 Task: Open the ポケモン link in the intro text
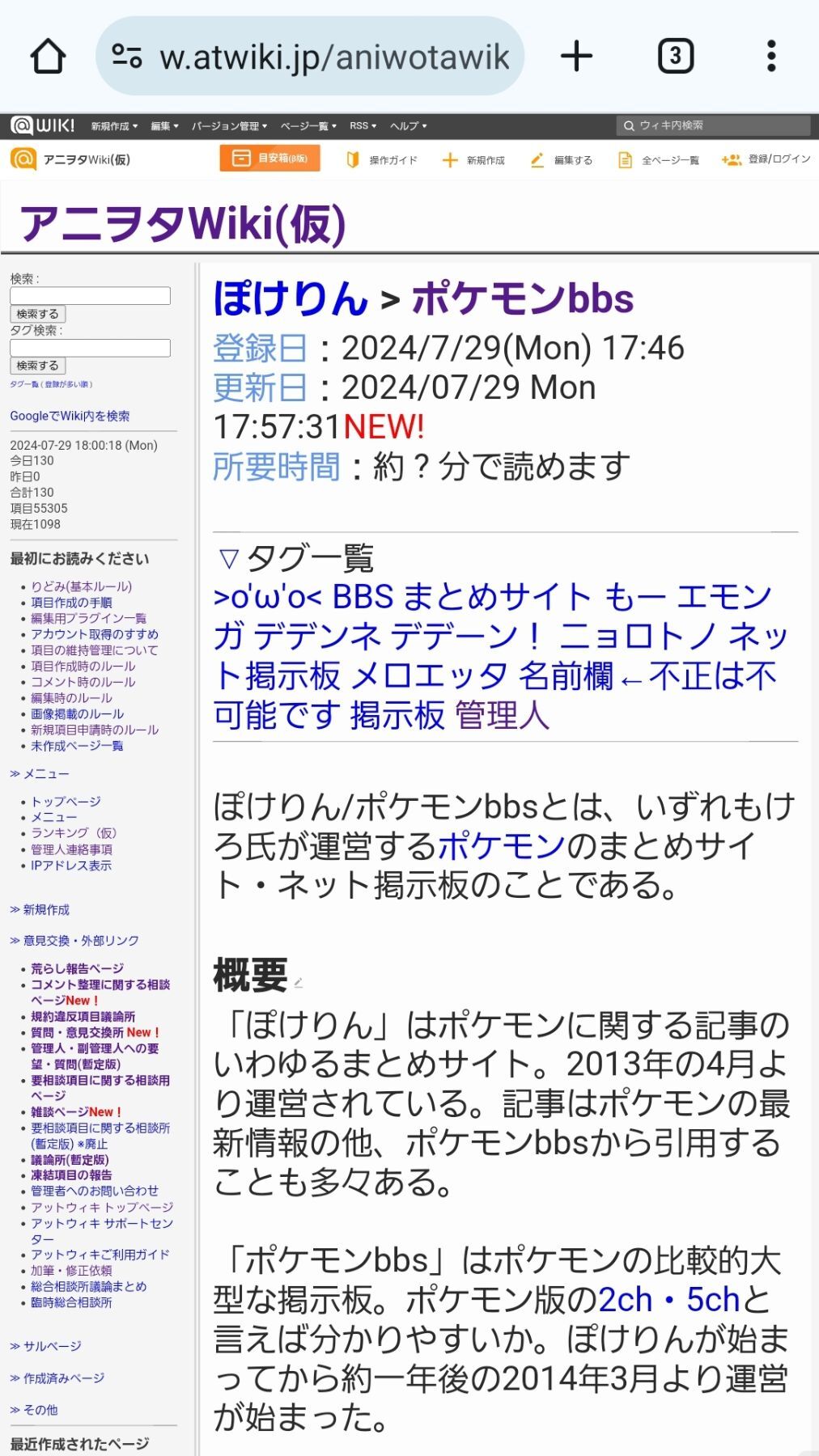click(501, 846)
